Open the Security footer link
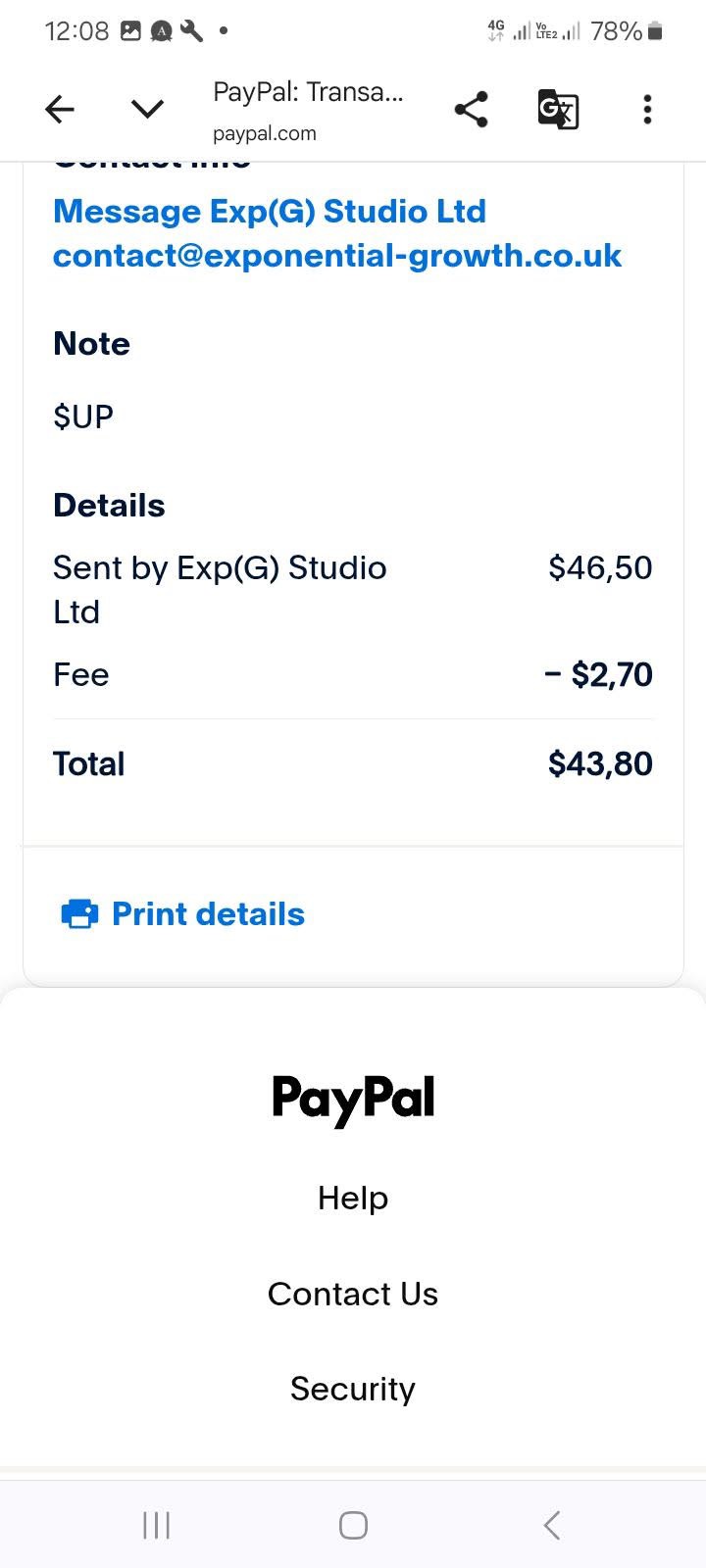 click(353, 1389)
